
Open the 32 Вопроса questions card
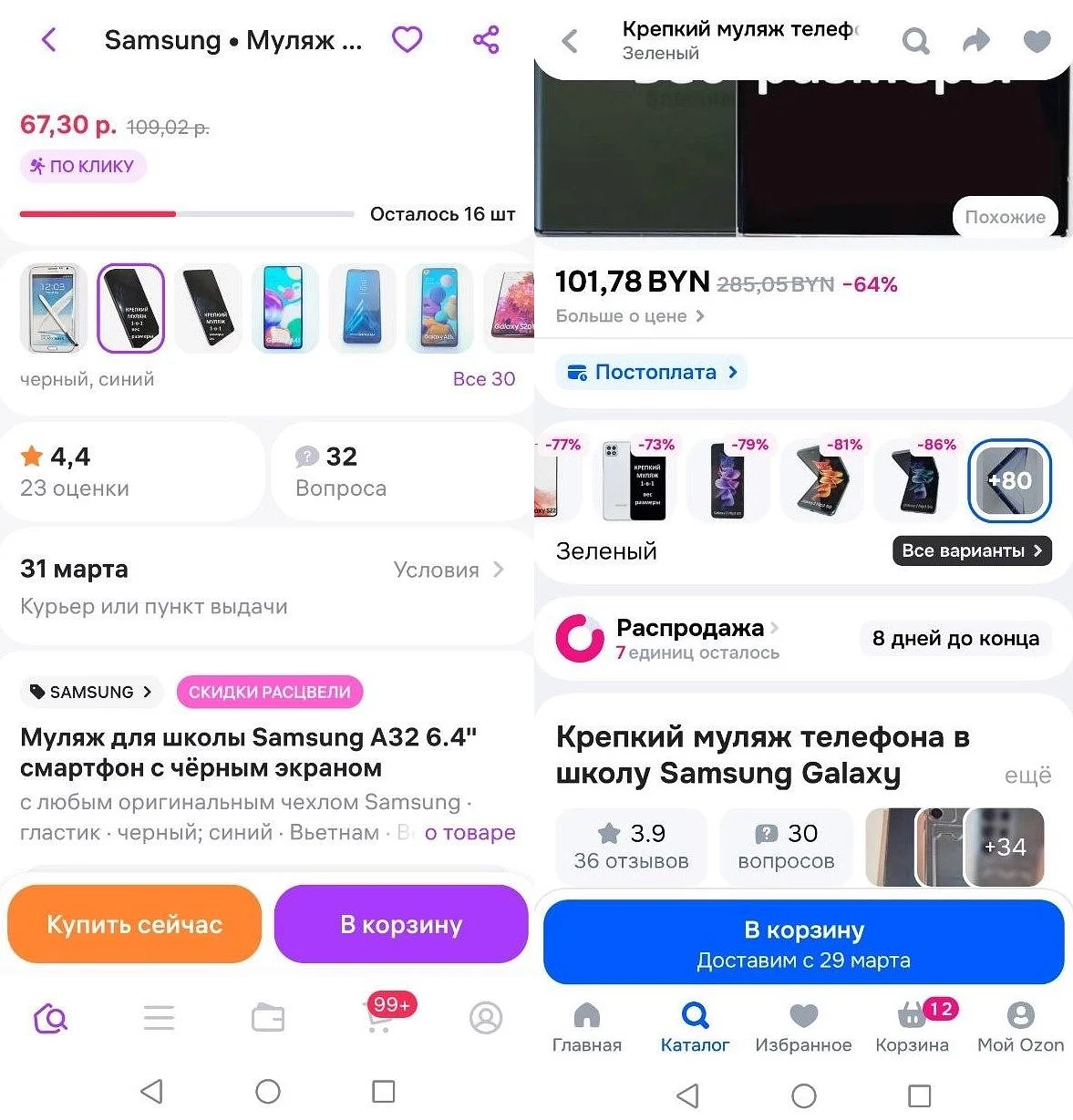401,471
